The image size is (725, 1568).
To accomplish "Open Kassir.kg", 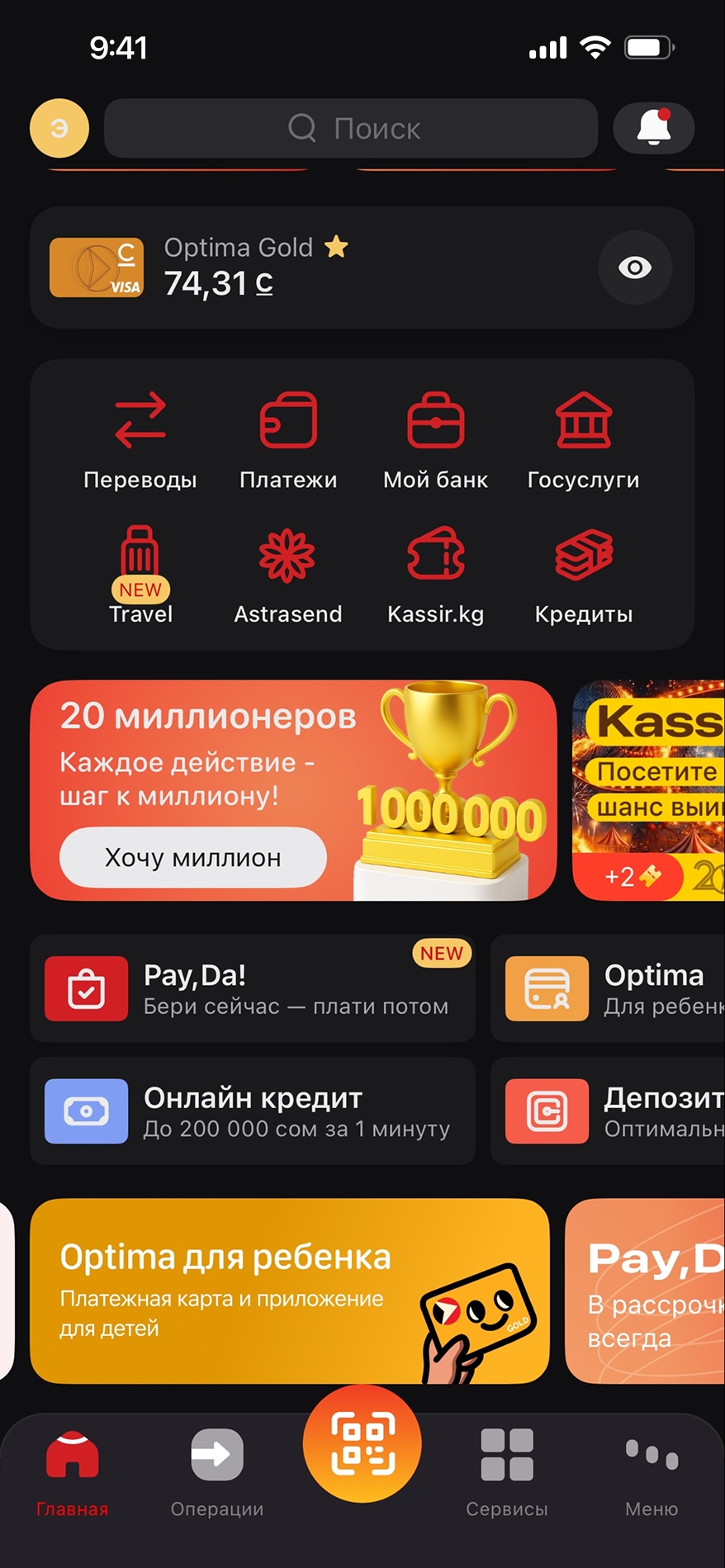I will 436,576.
